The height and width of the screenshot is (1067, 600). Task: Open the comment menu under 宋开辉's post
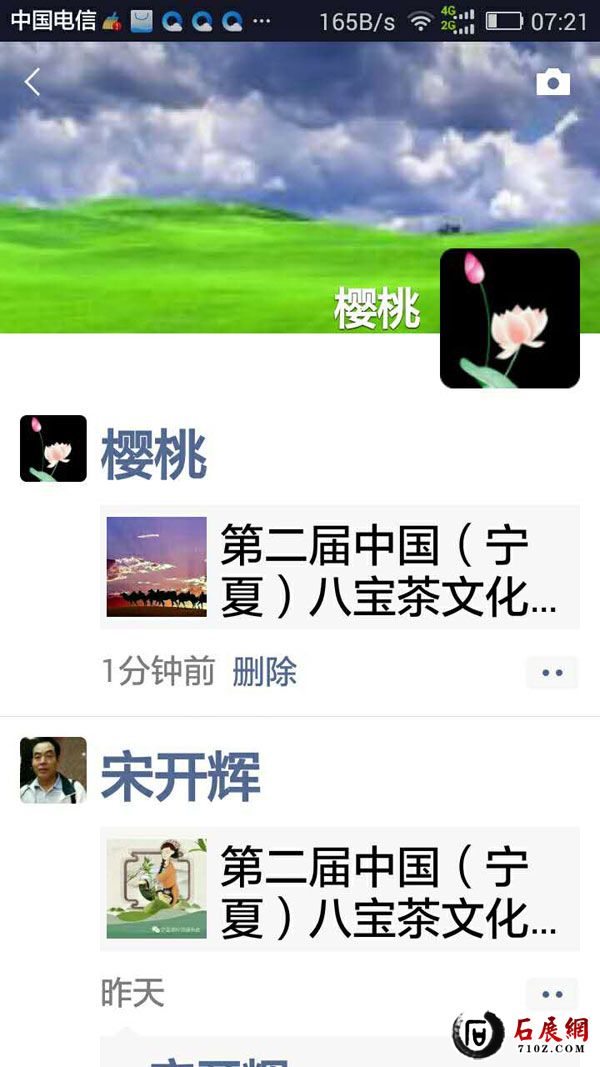[x=552, y=994]
